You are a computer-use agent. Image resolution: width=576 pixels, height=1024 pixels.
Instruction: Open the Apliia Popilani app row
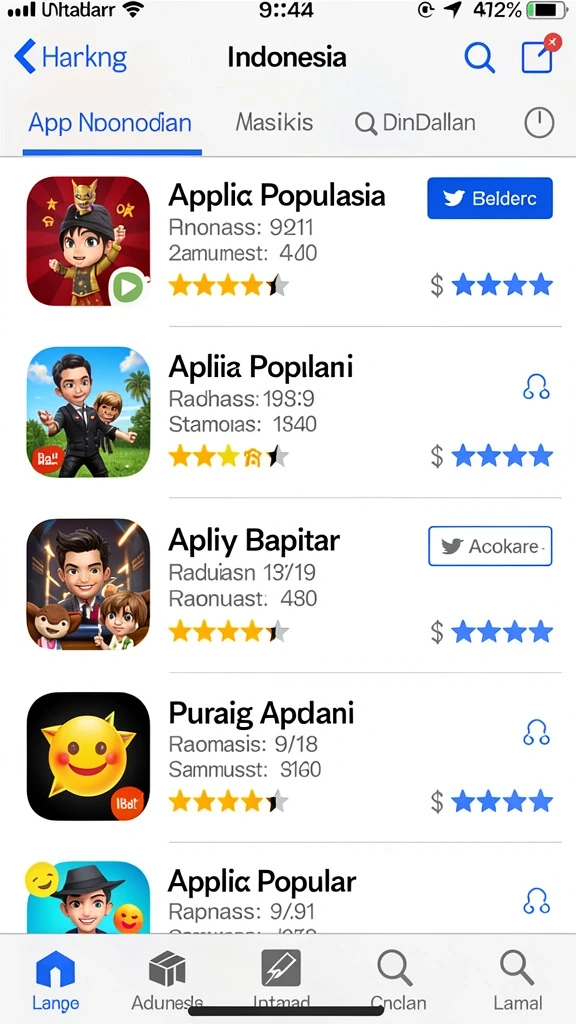click(290, 411)
